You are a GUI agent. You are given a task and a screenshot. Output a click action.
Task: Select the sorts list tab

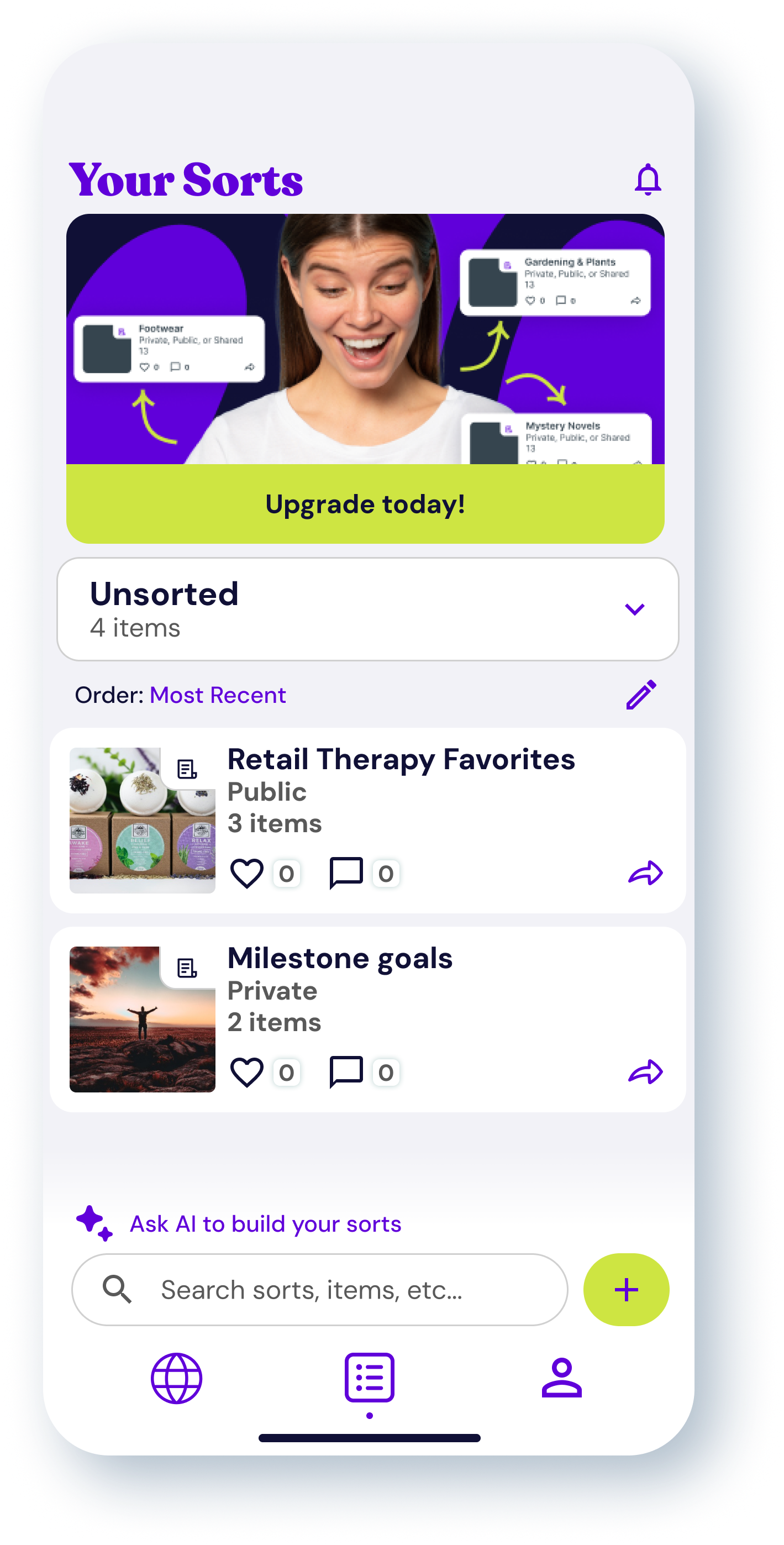coord(370,1378)
